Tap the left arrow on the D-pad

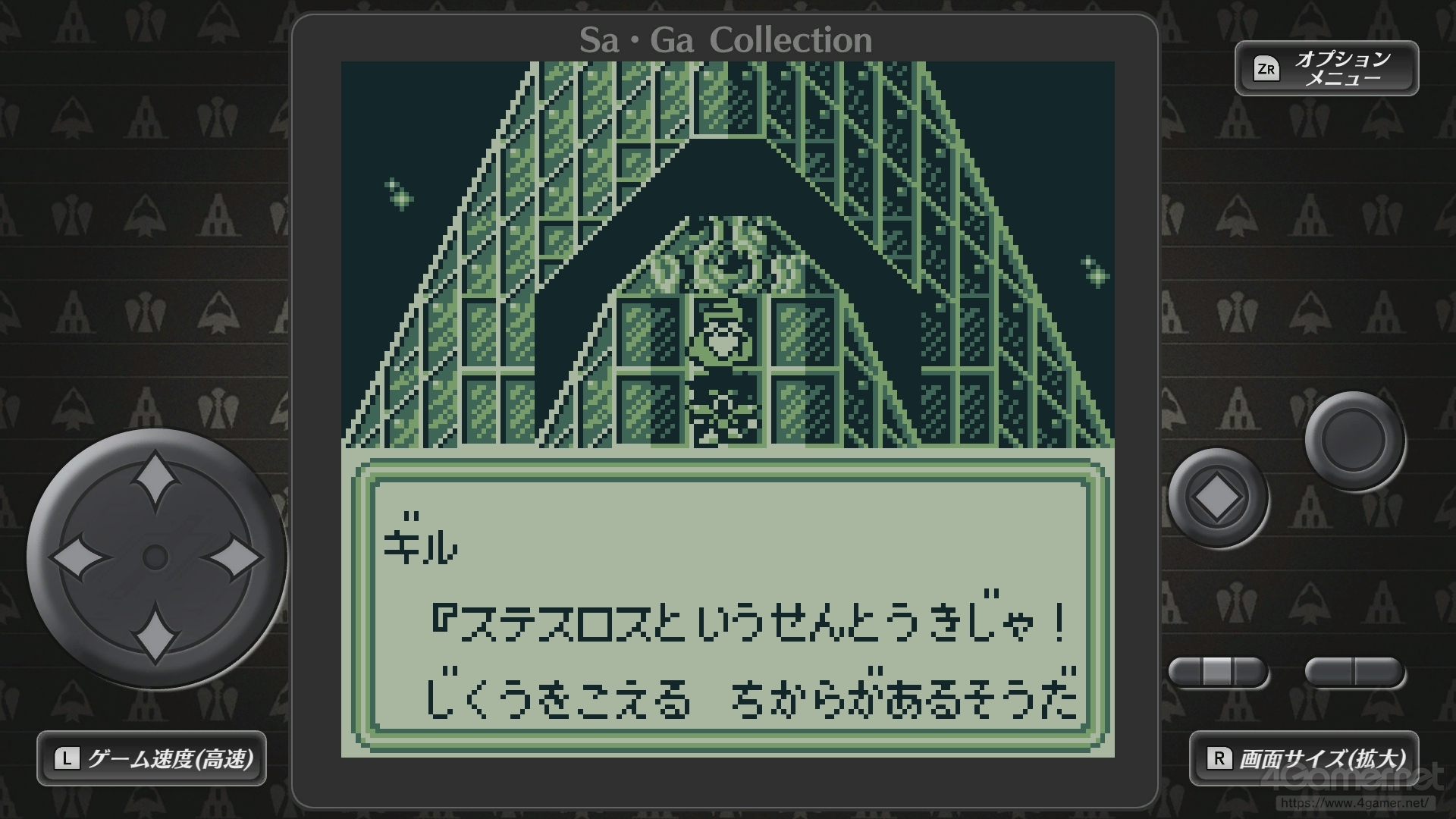click(x=78, y=557)
